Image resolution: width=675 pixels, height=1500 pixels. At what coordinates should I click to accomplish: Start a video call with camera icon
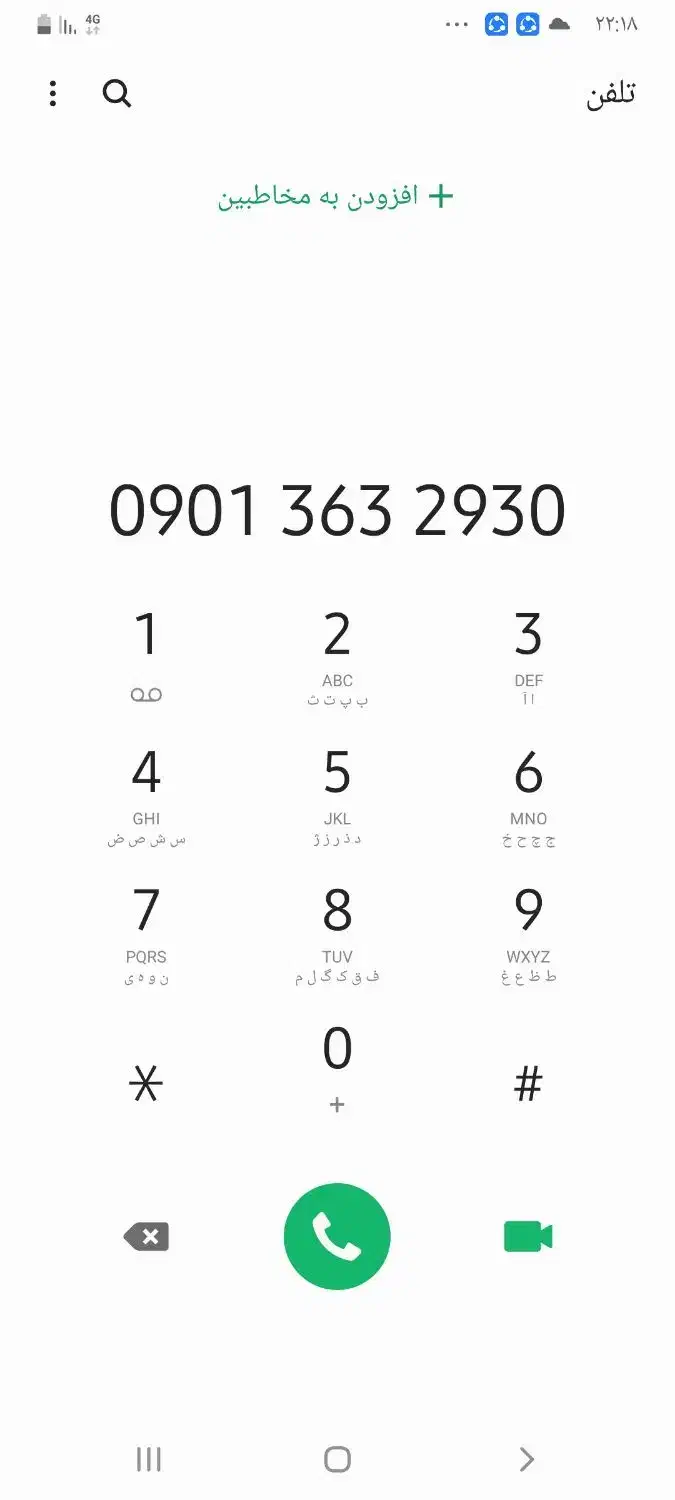click(x=528, y=1237)
